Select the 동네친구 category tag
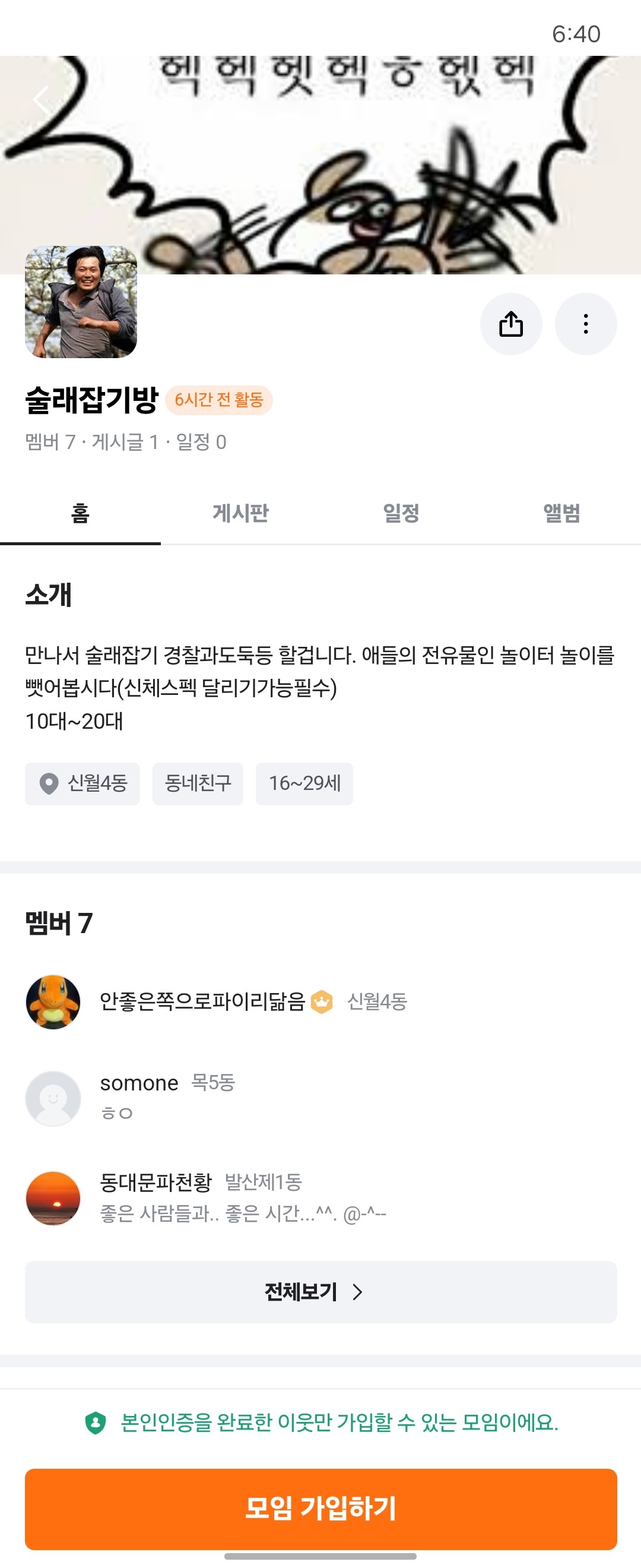 pos(198,784)
